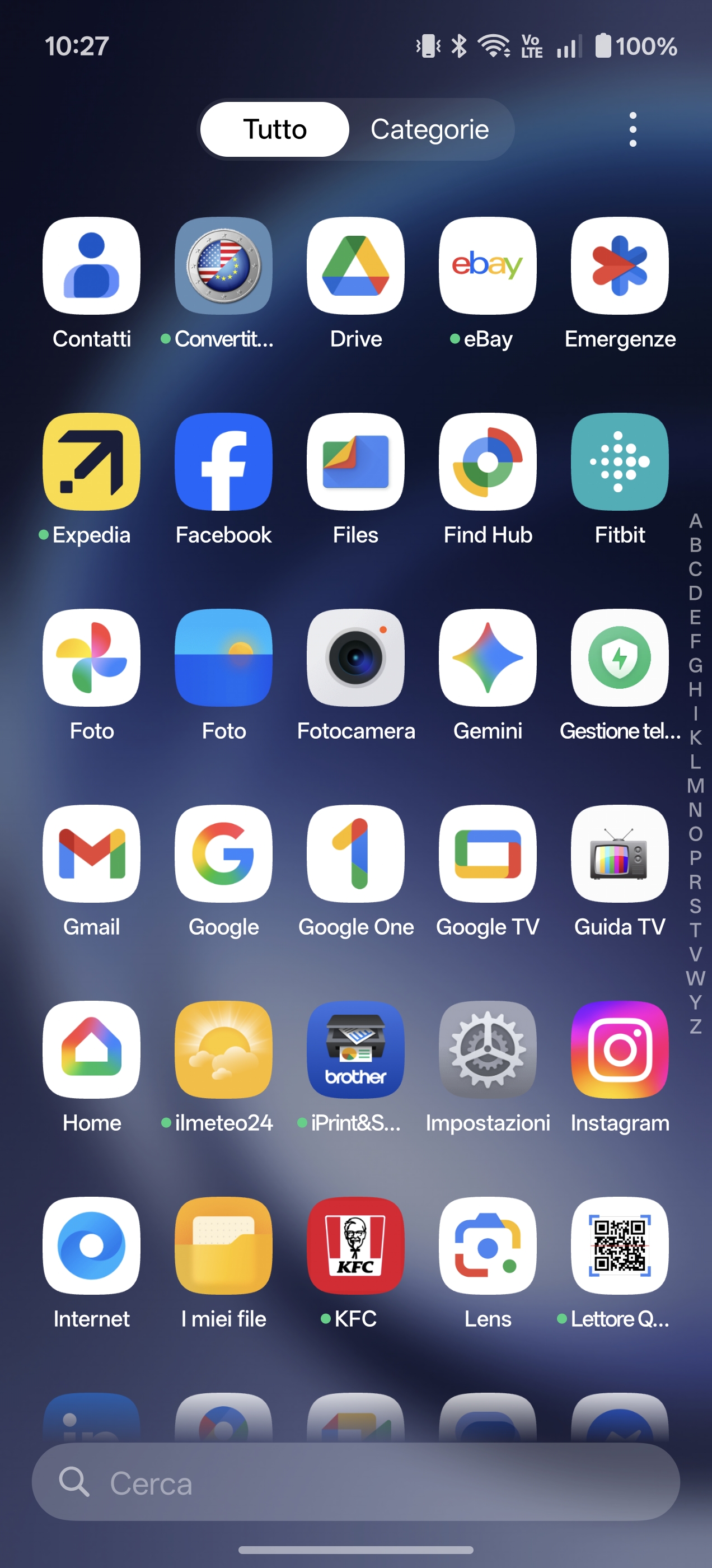This screenshot has width=712, height=1568.
Task: Open the Contatti app
Action: tap(91, 266)
